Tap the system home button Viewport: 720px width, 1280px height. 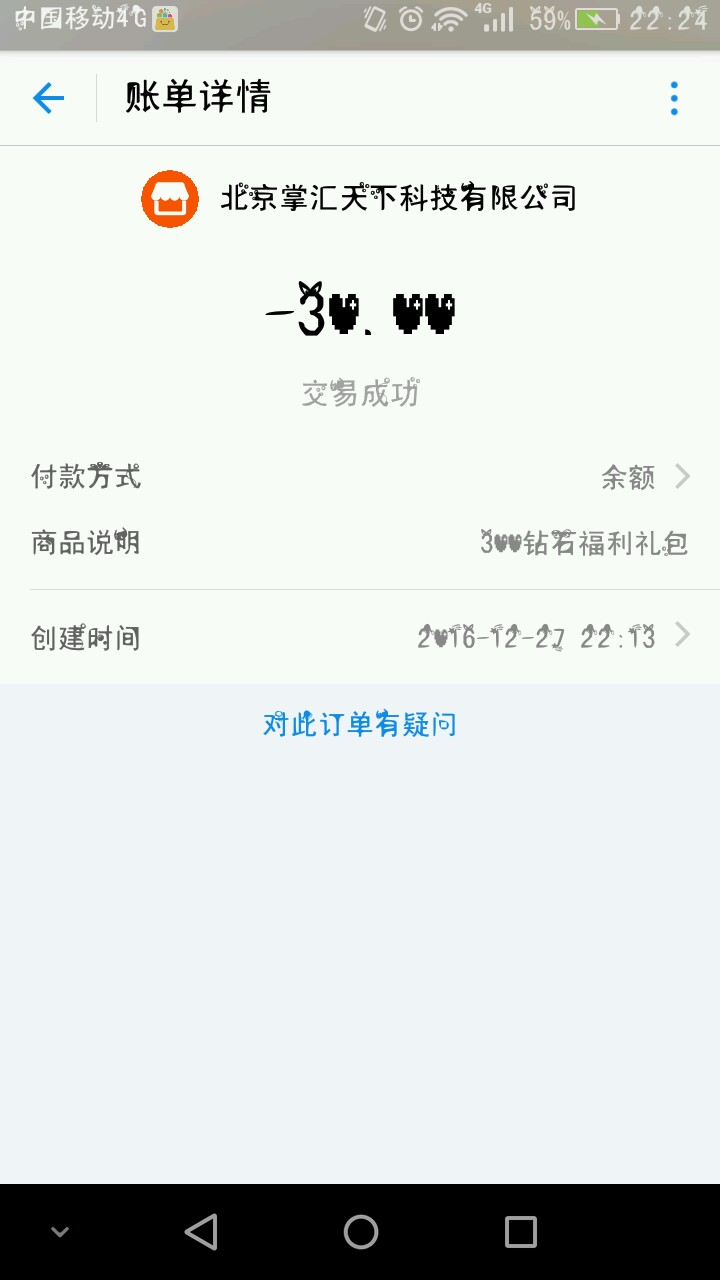tap(360, 1232)
